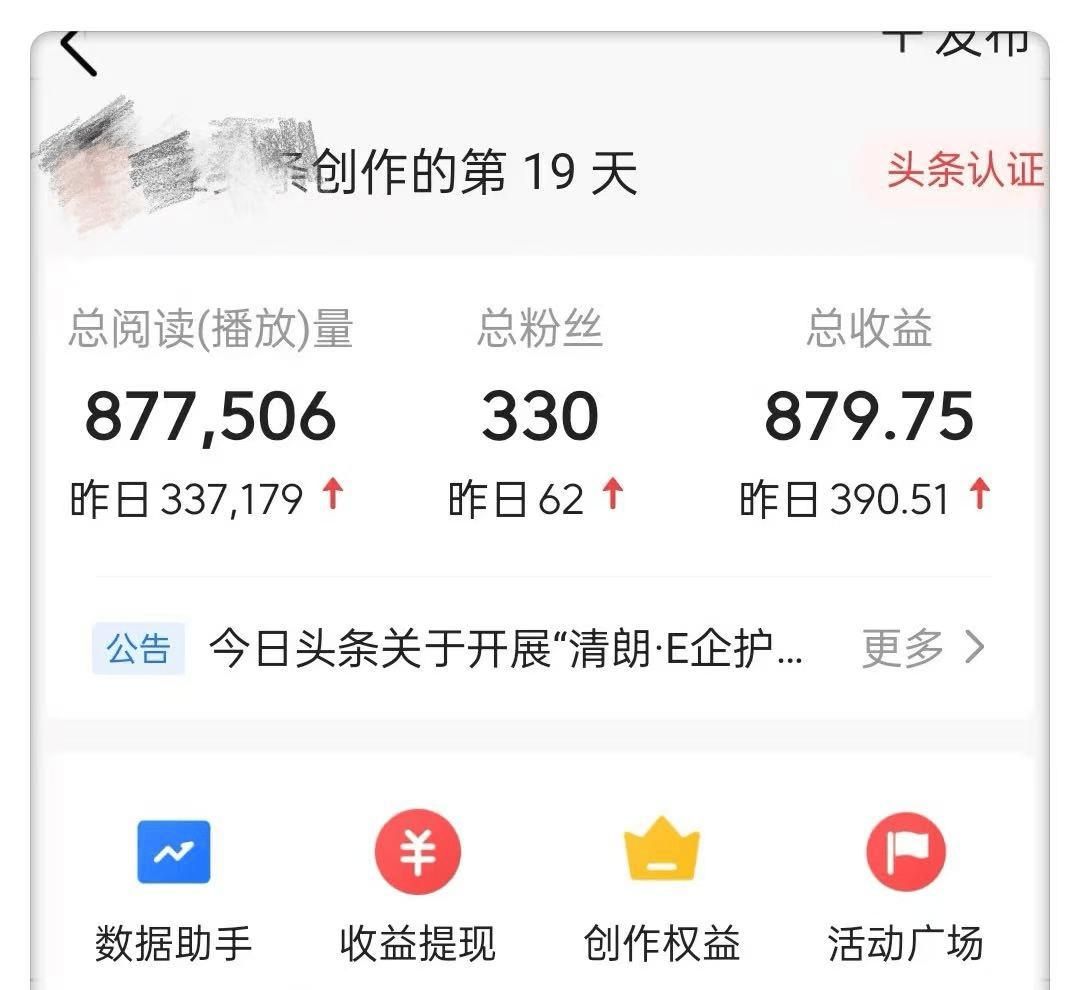Open the 总收益 total earnings details
The height and width of the screenshot is (990, 1080).
pyautogui.click(x=868, y=415)
